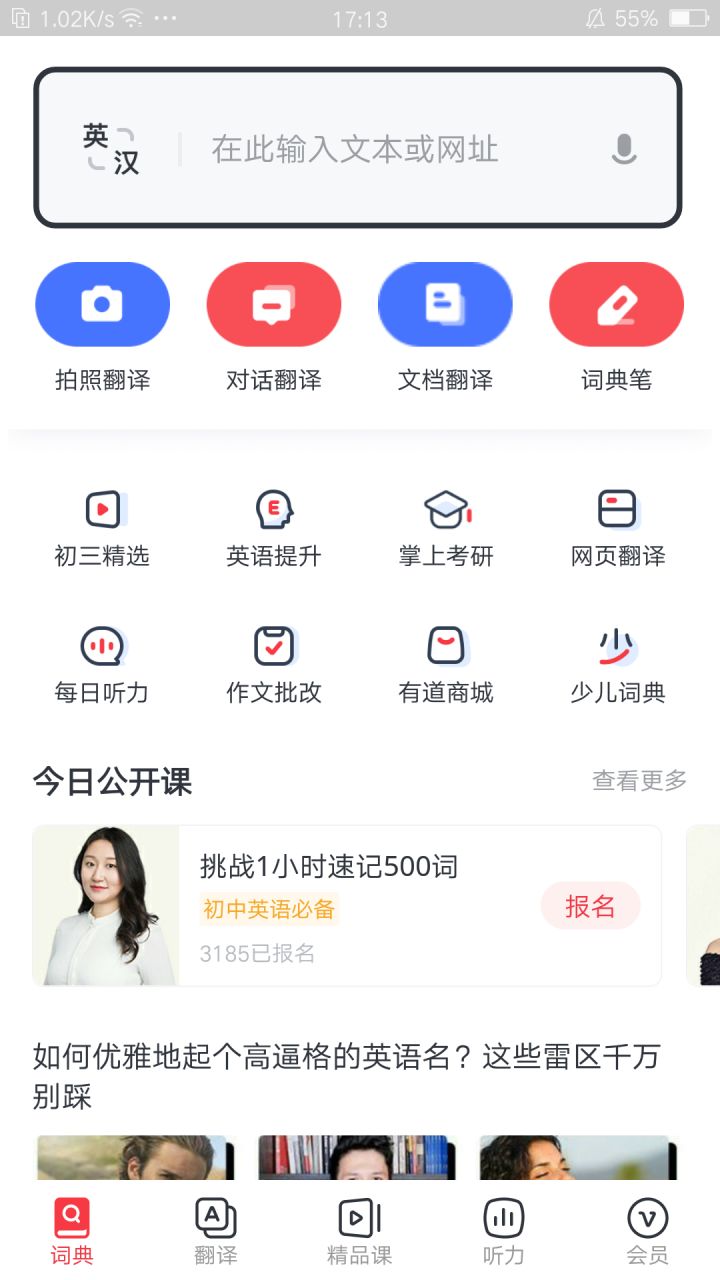
Task: Go to 英语提升
Action: click(x=274, y=528)
